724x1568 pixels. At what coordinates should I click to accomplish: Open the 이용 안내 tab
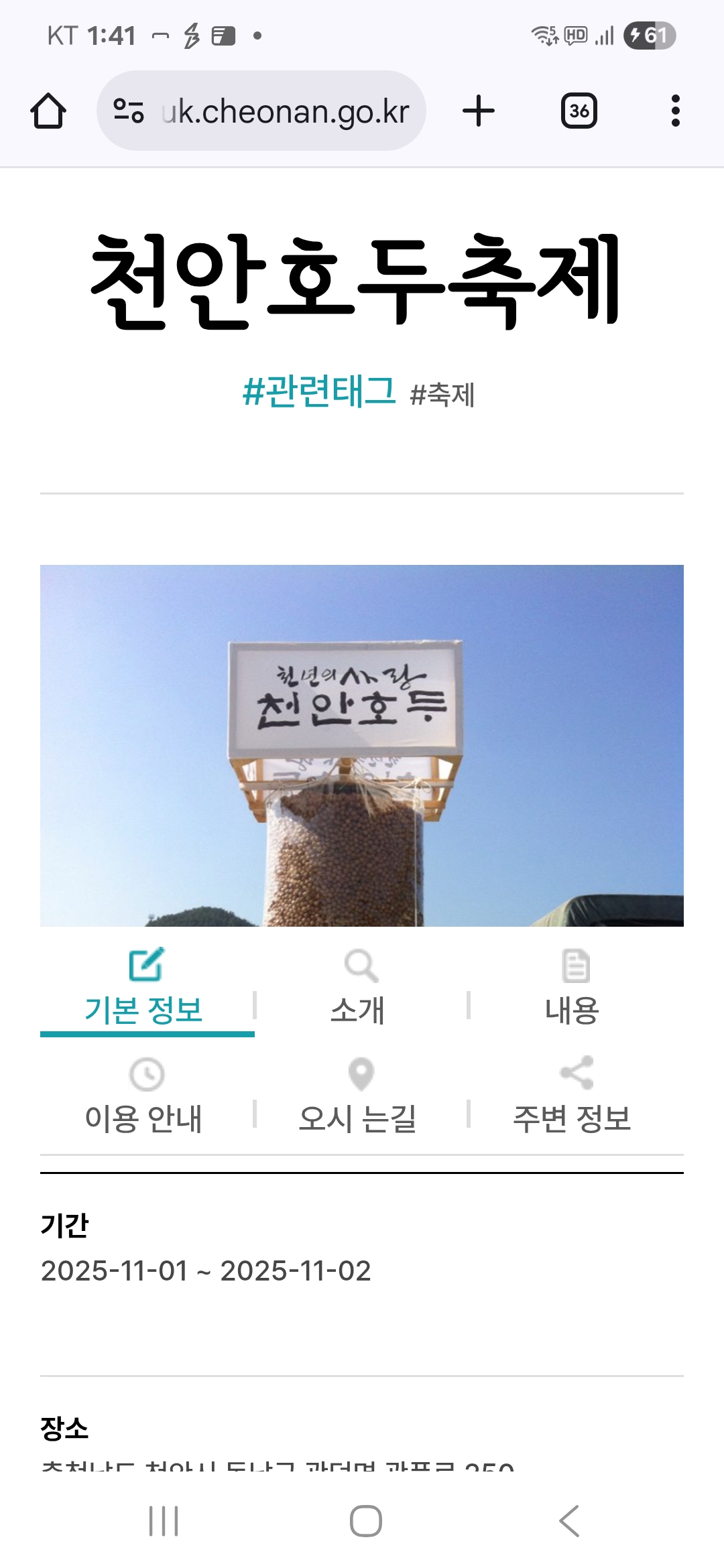point(145,1099)
